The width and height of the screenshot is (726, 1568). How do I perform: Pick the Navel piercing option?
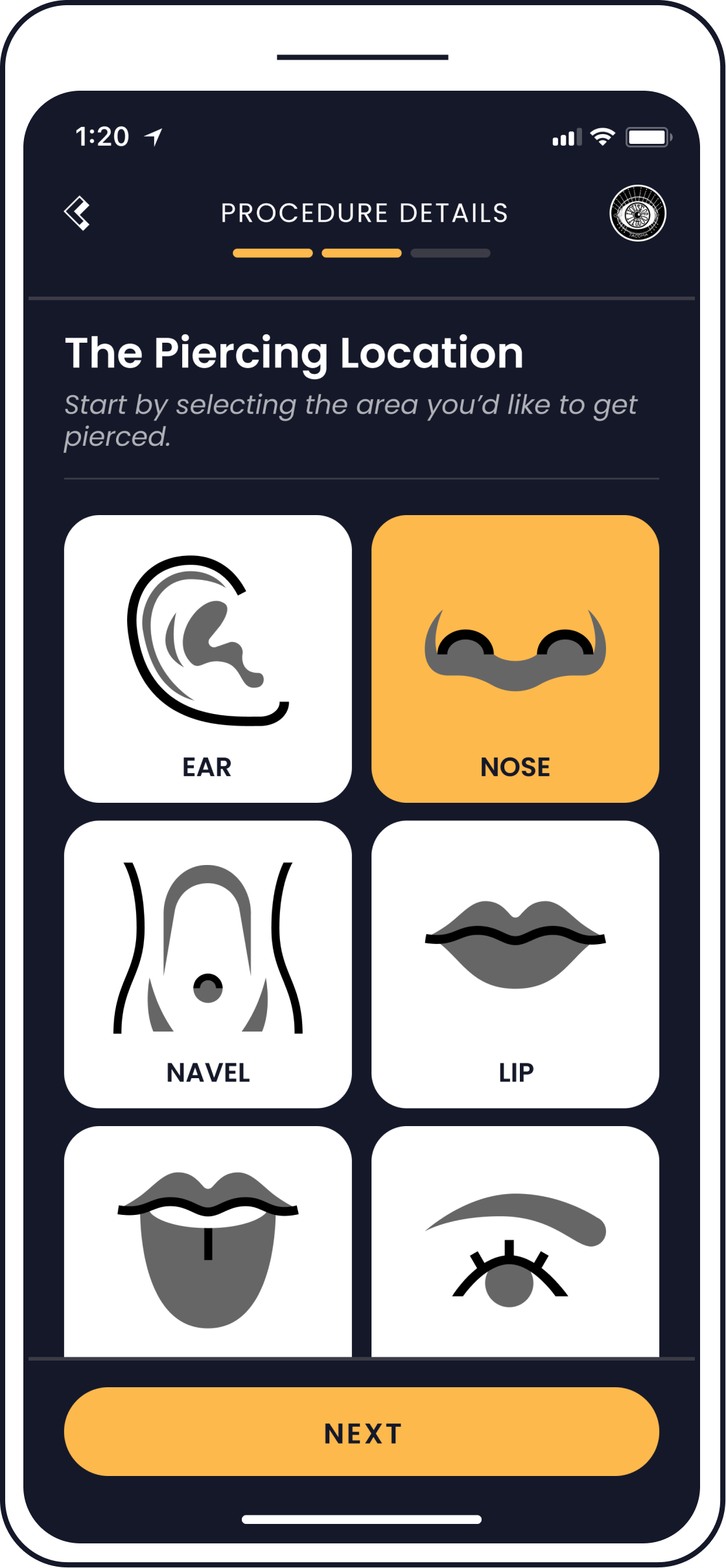coord(207,964)
